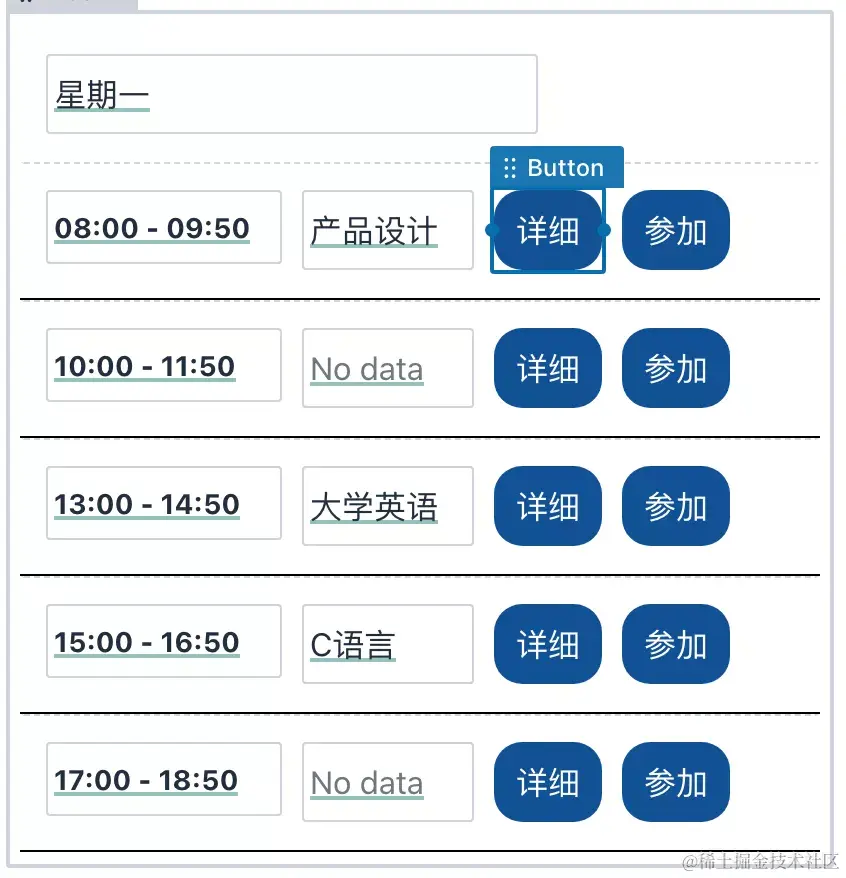Screen dimensions: 846x878
Task: Click the 参加 button beside 大学英语
Action: (x=676, y=506)
